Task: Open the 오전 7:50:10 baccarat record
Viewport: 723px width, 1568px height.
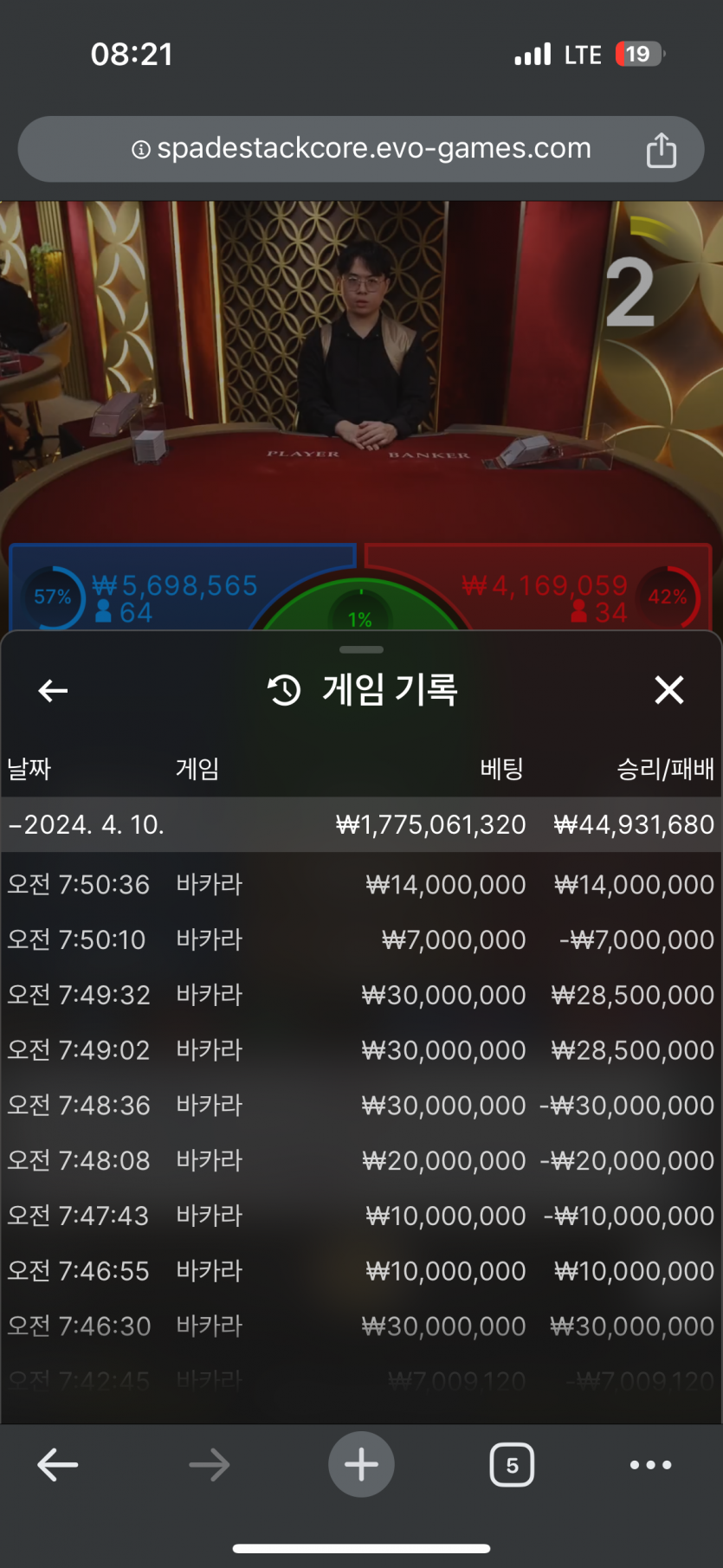Action: point(361,939)
